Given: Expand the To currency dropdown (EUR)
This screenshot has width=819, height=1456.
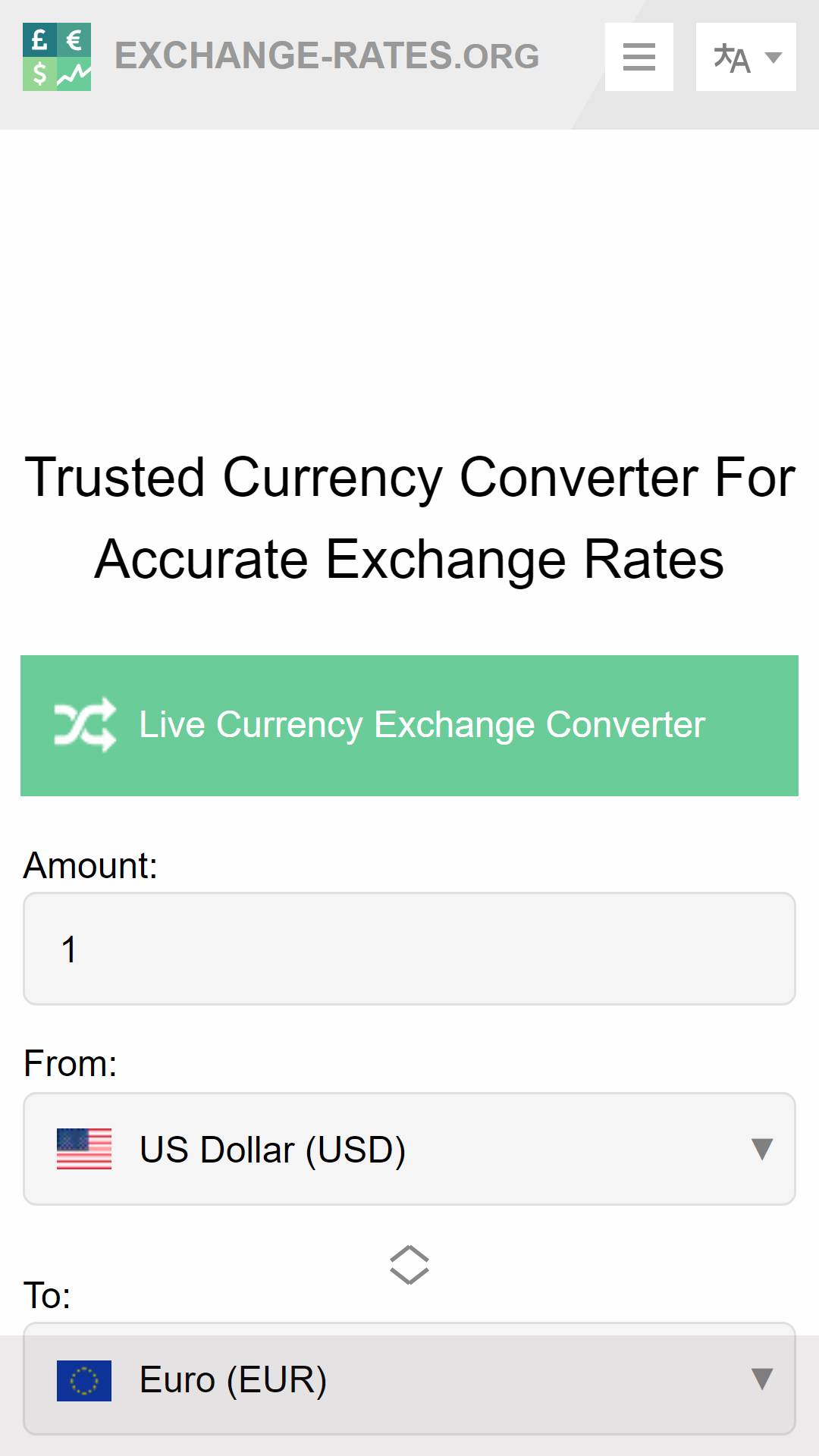Looking at the screenshot, I should click(x=409, y=1379).
